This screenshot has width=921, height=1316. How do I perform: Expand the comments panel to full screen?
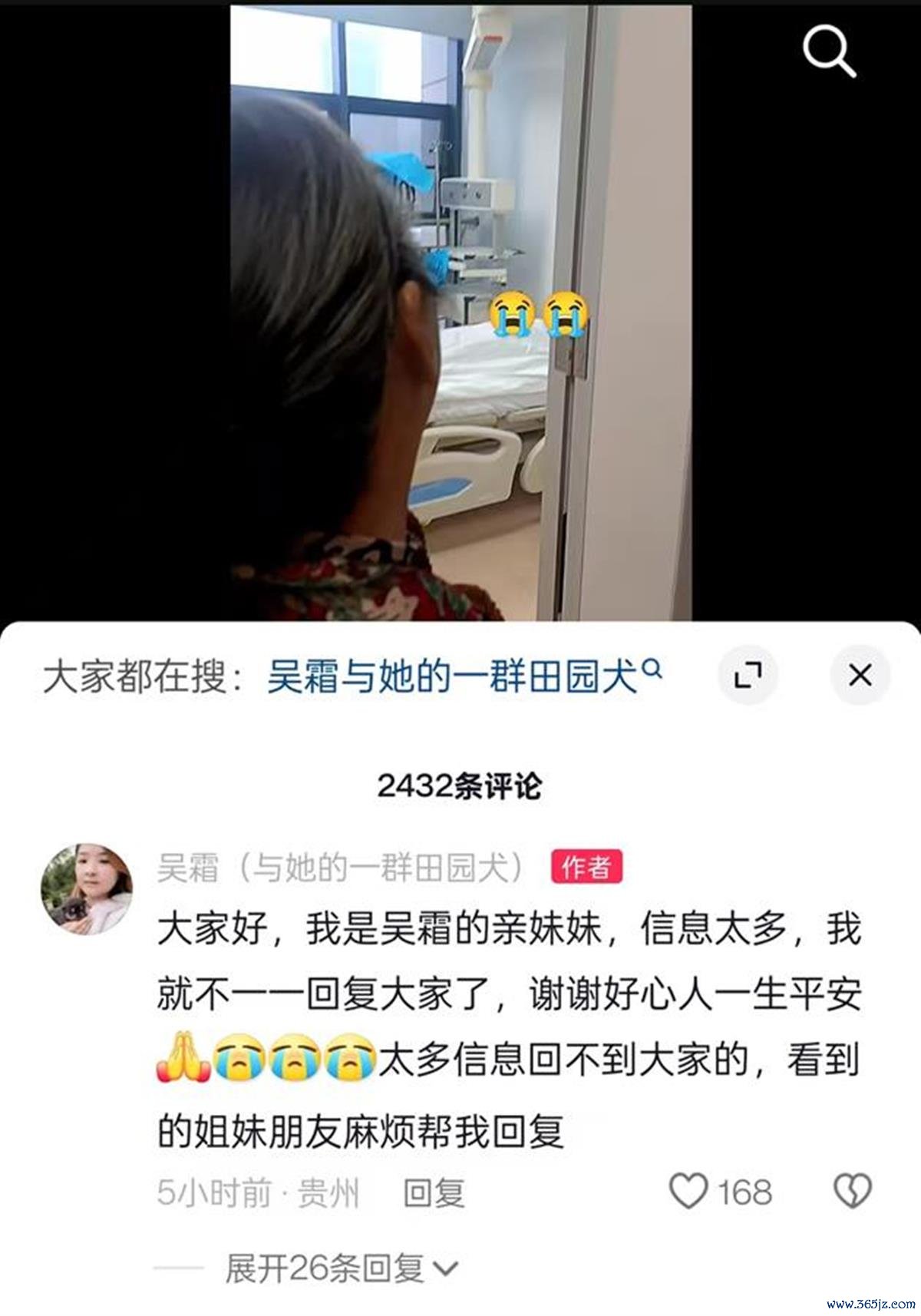point(748,676)
